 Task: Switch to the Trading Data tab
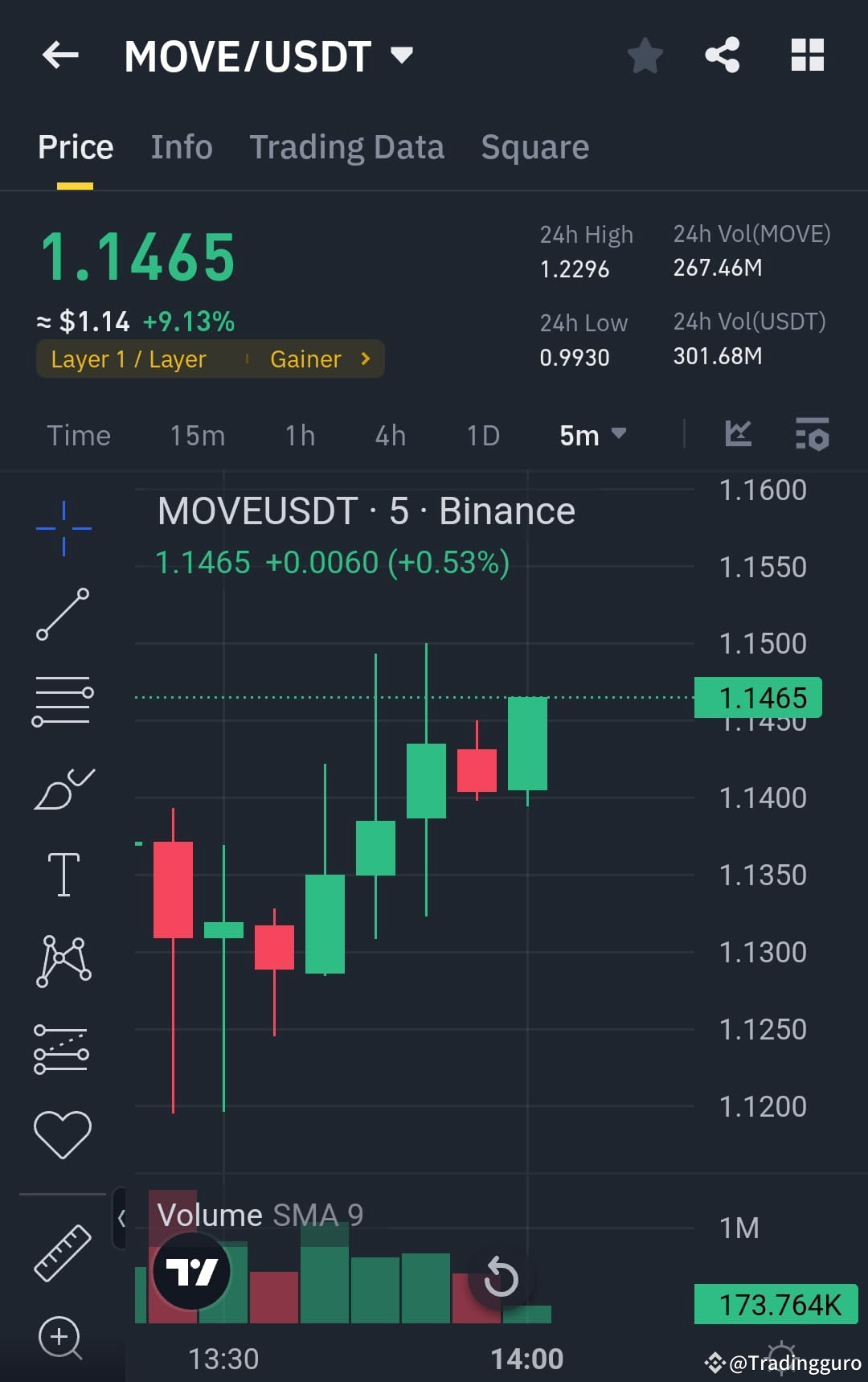[347, 146]
